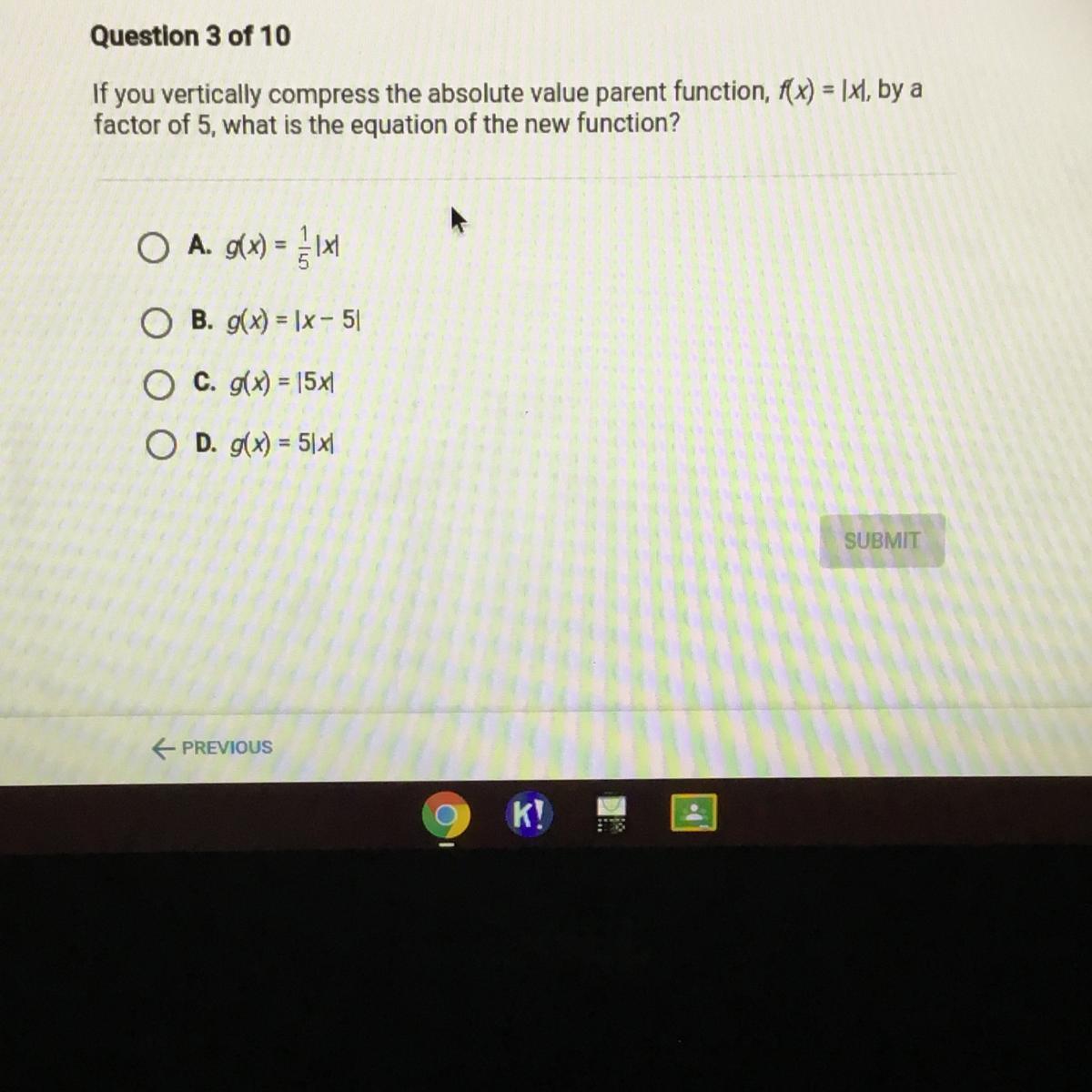Go back to the previous question

(213, 748)
